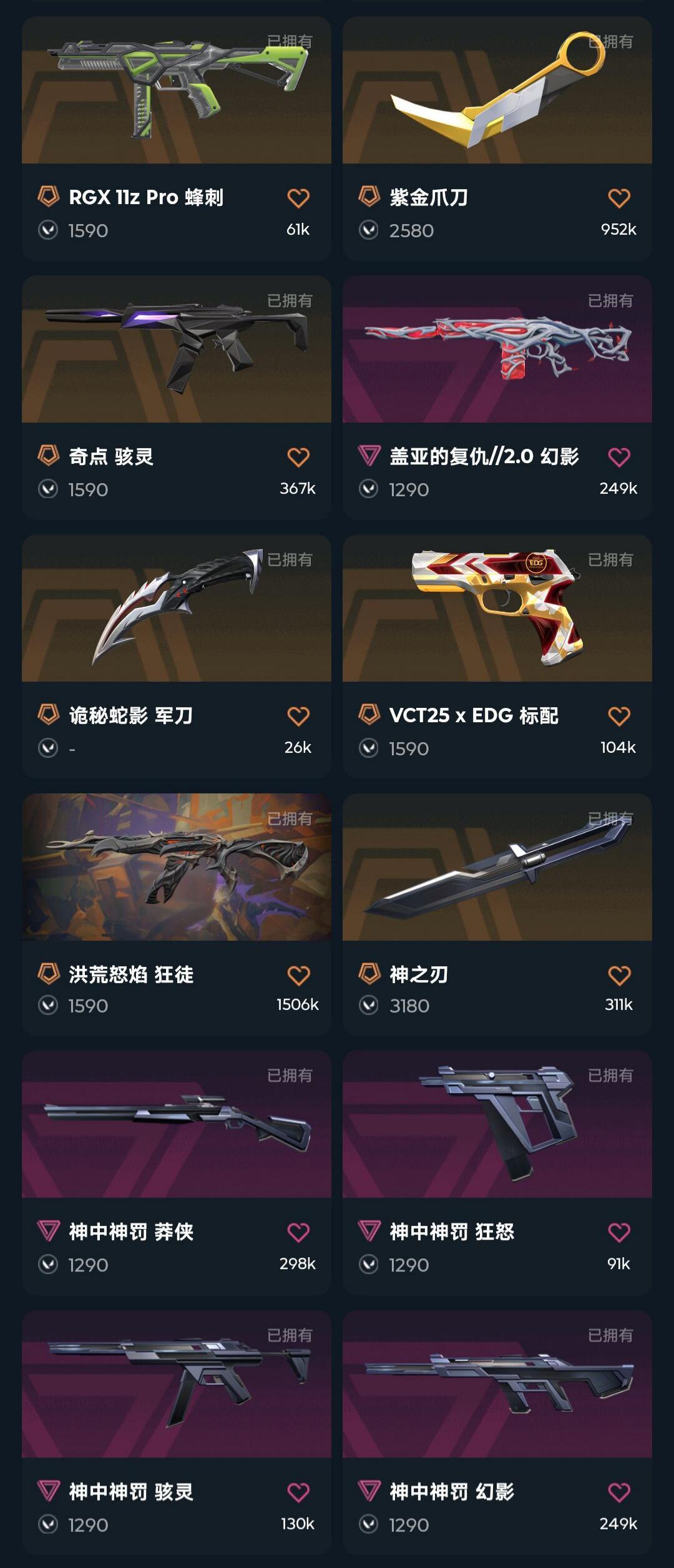
Task: View the 神中神罚 莽侠 skin details
Action: [x=176, y=1125]
